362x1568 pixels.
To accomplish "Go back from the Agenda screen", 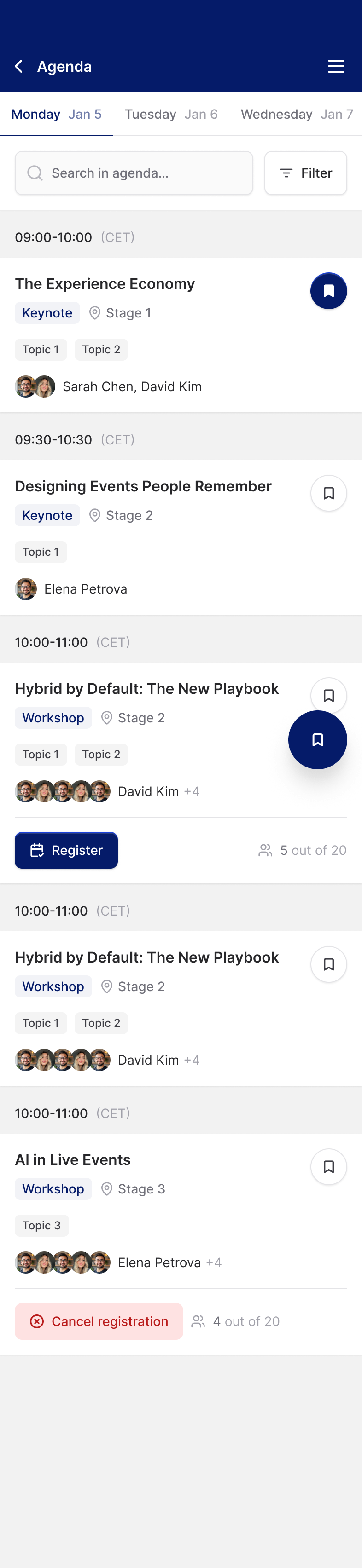I will click(19, 66).
